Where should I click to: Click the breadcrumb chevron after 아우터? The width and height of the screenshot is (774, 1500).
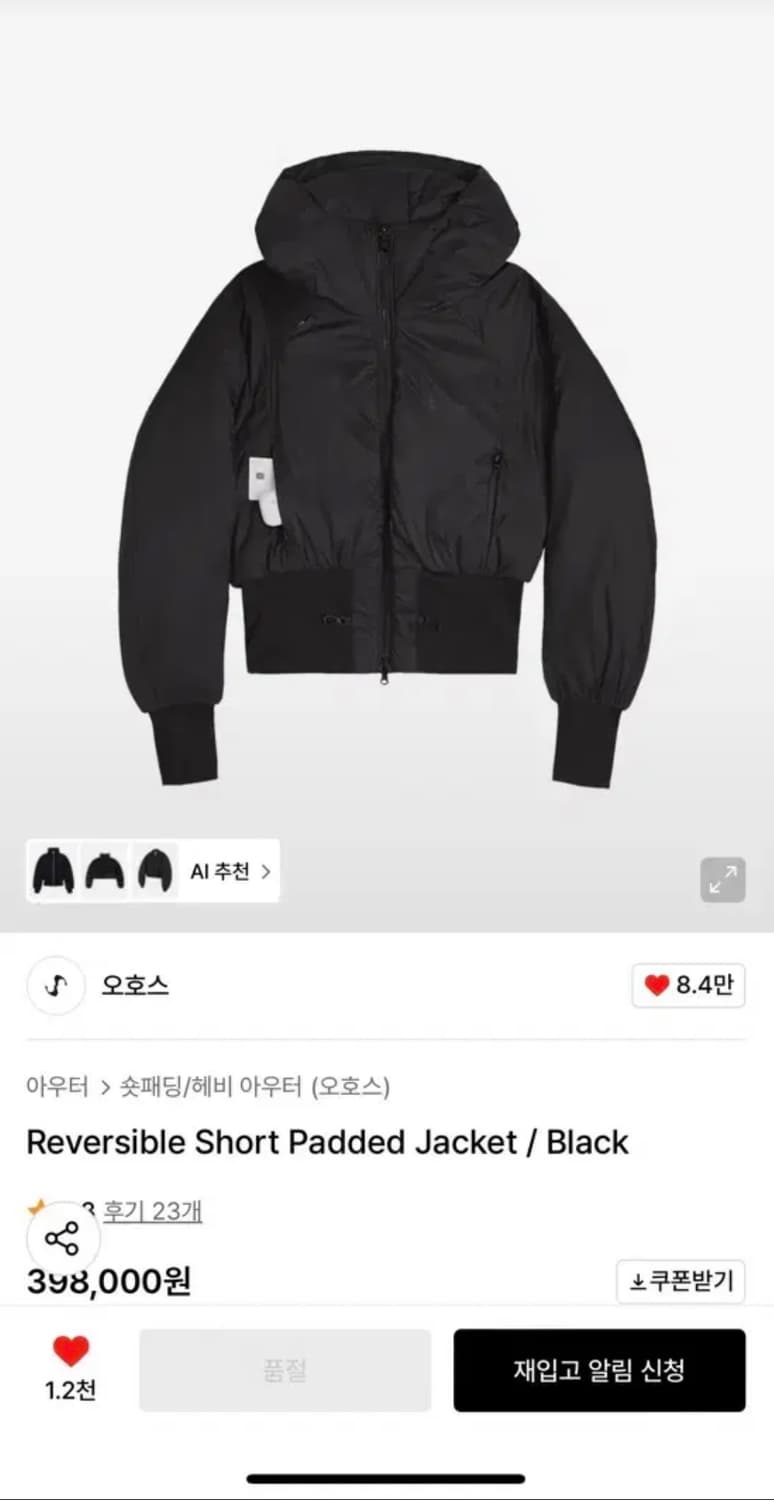pos(103,1087)
